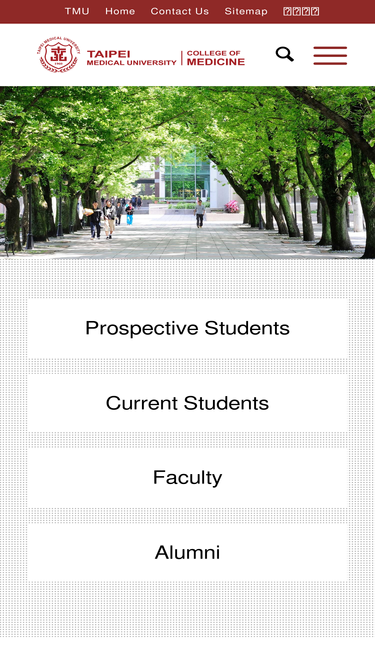
Task: Switch language via the last top bar link
Action: [x=301, y=11]
